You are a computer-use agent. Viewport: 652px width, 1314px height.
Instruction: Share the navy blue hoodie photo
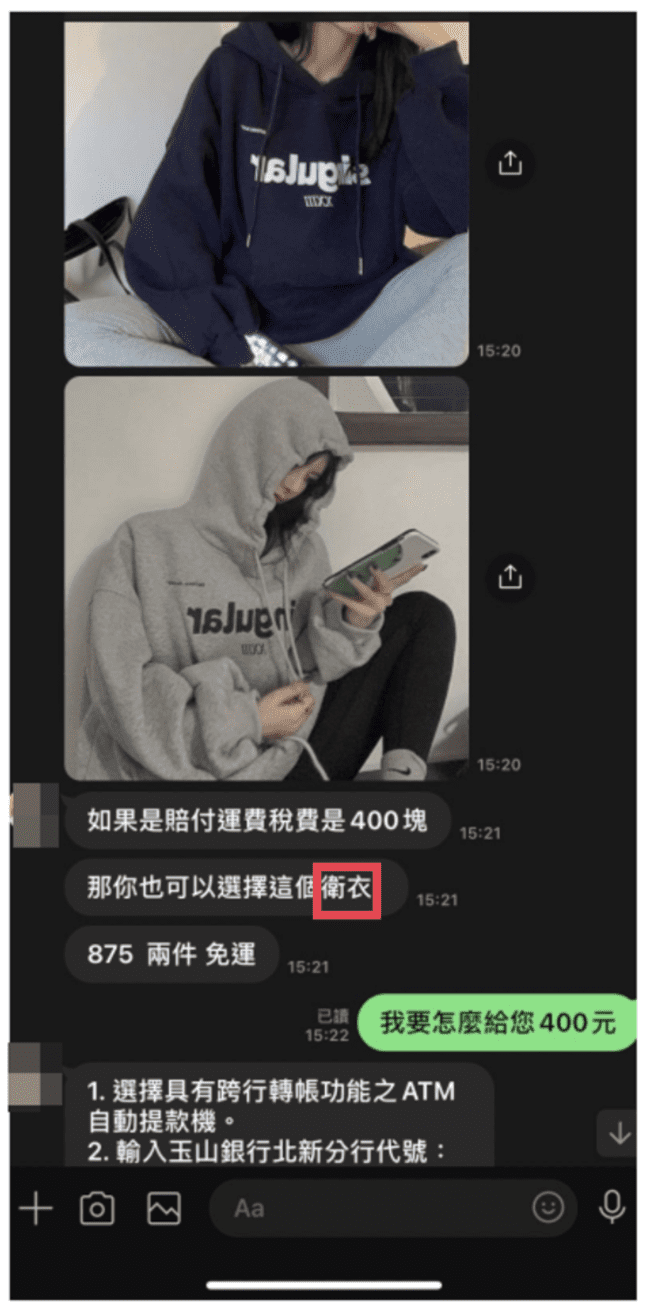click(x=510, y=163)
